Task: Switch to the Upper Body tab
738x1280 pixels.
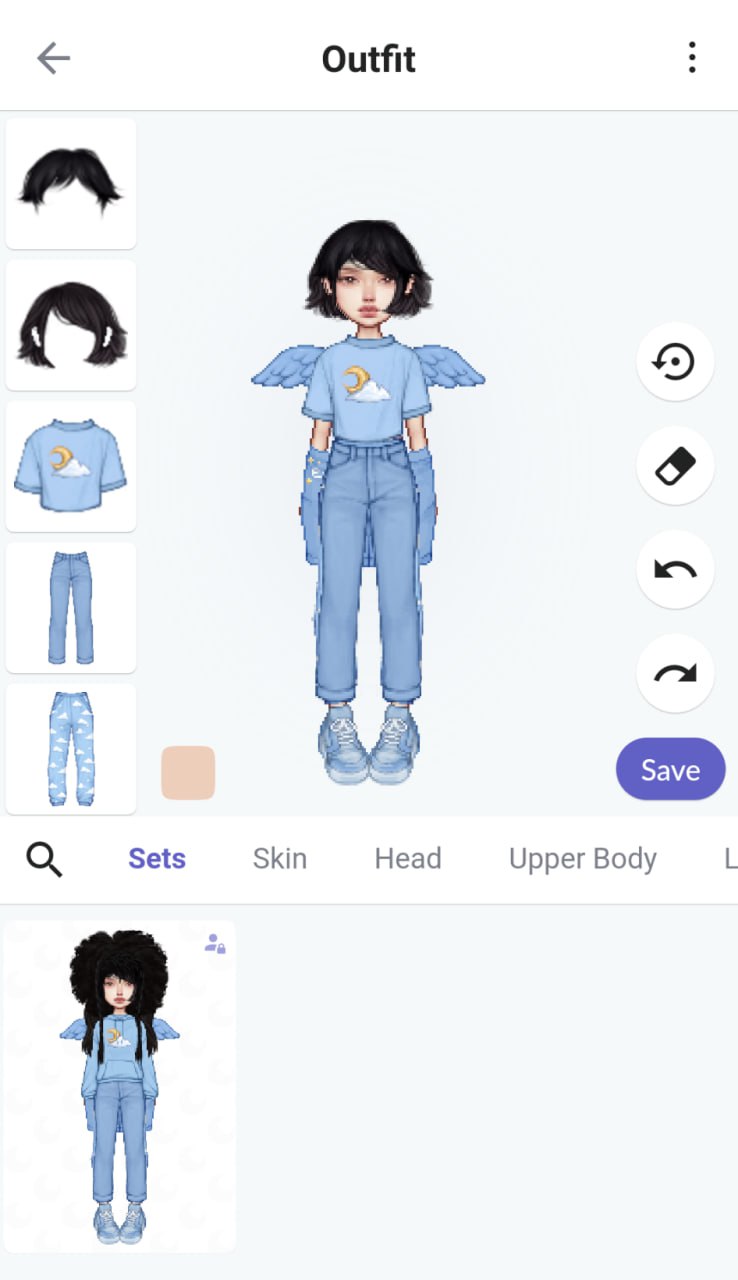Action: 582,859
